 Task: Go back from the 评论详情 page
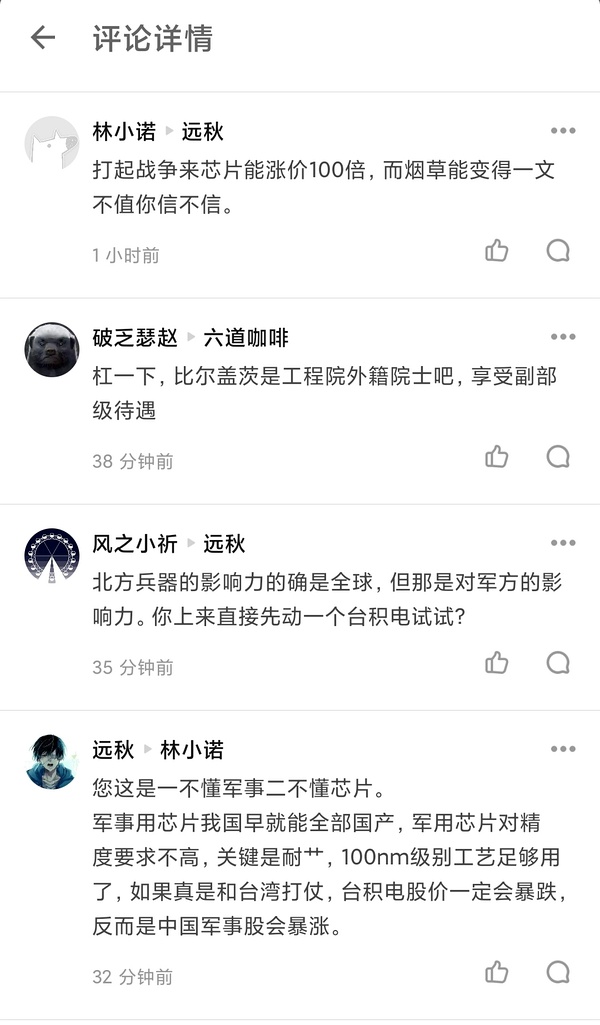coord(43,39)
